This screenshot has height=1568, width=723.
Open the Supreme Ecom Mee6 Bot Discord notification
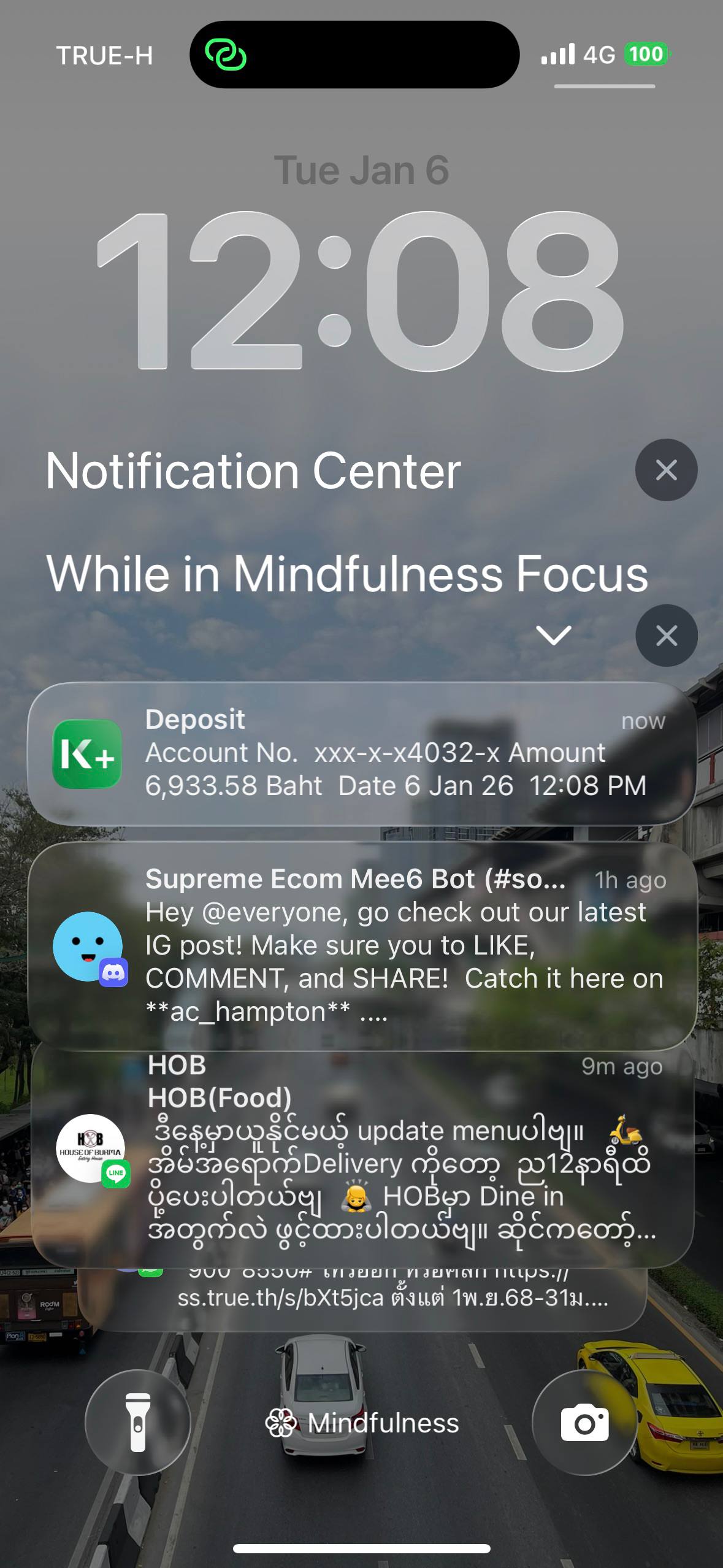(362, 945)
